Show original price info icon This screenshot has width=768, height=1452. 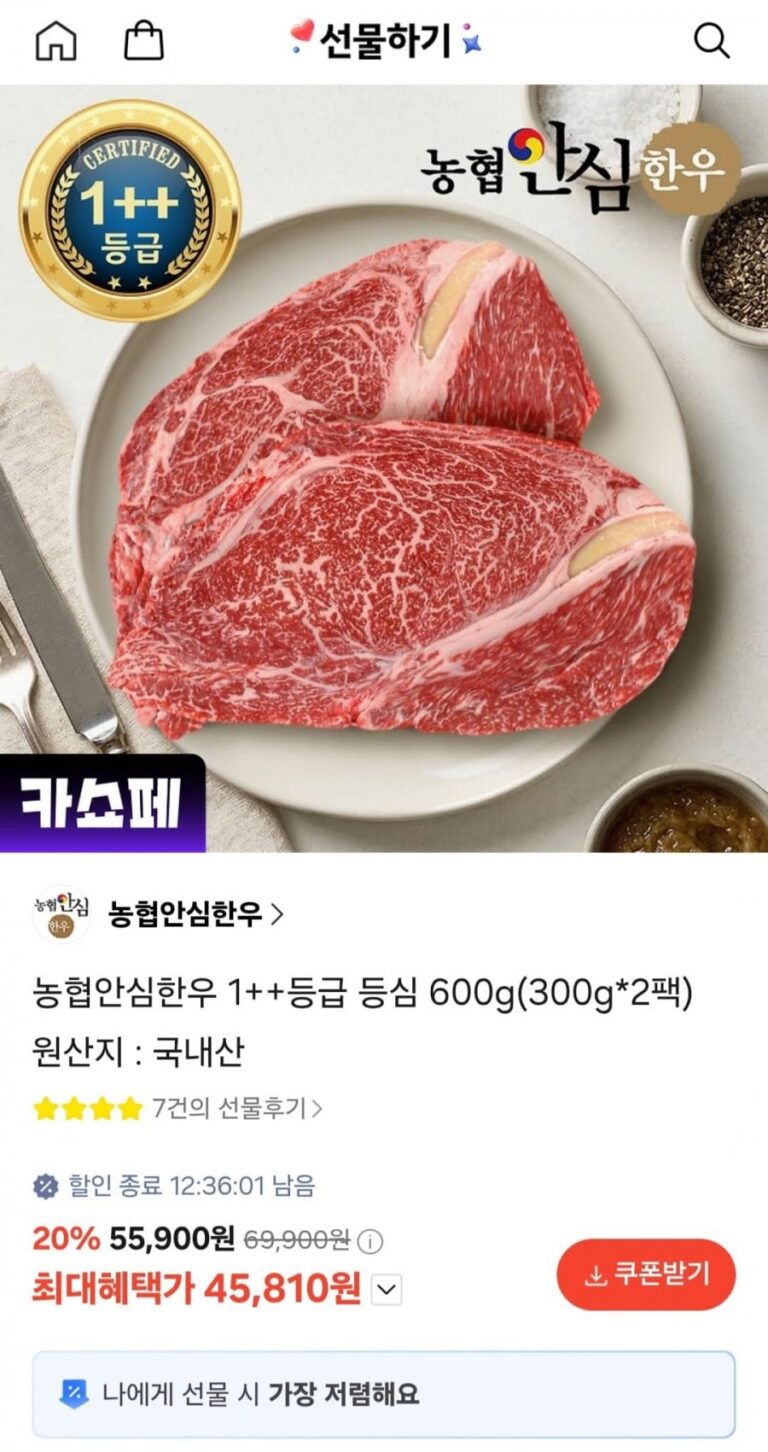371,1242
